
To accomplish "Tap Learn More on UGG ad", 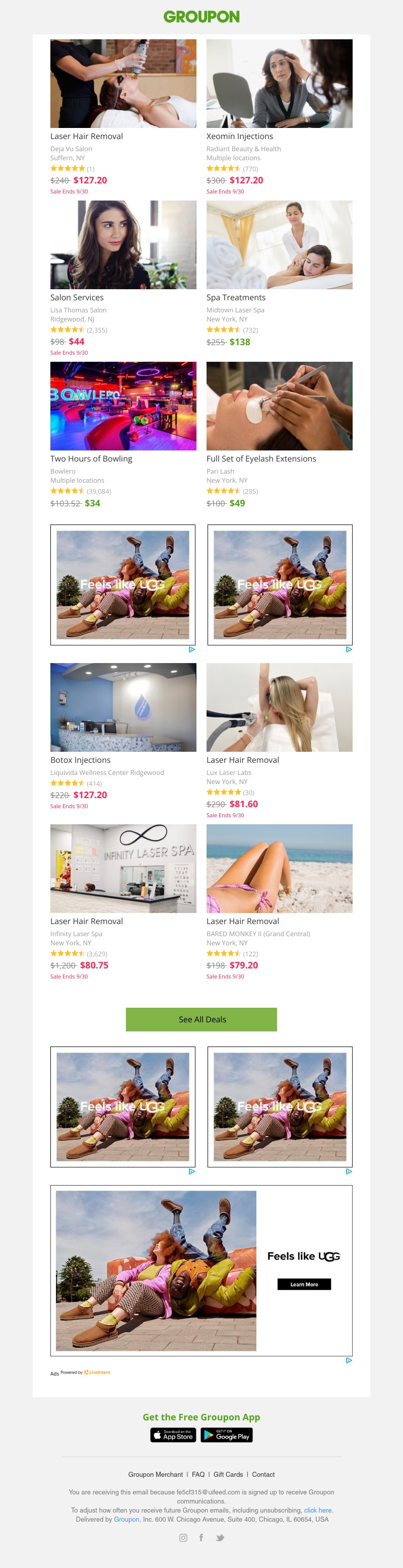I will click(x=304, y=1284).
